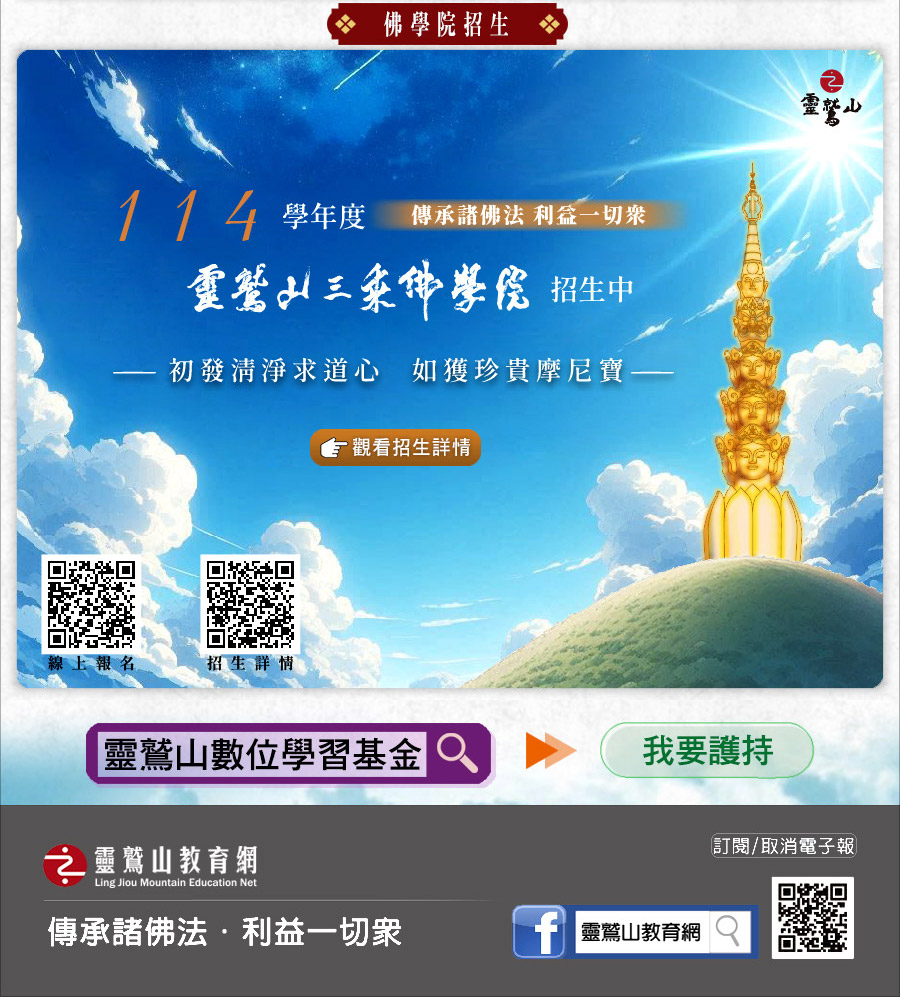Image resolution: width=900 pixels, height=997 pixels.
Task: Open the 訂閱/取消電子報 link
Action: (784, 846)
